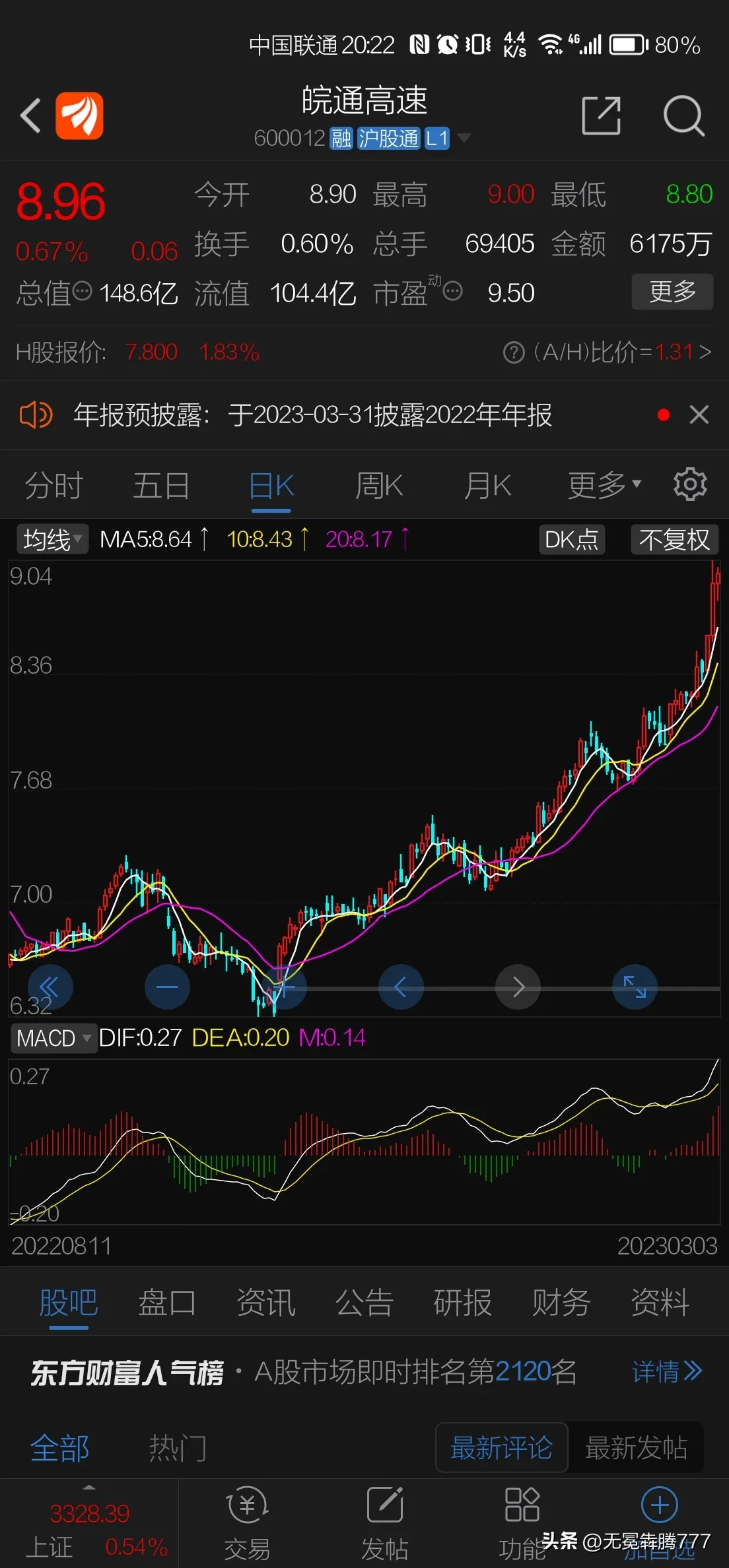The height and width of the screenshot is (1568, 729).
Task: Open the search magnifier
Action: click(683, 116)
